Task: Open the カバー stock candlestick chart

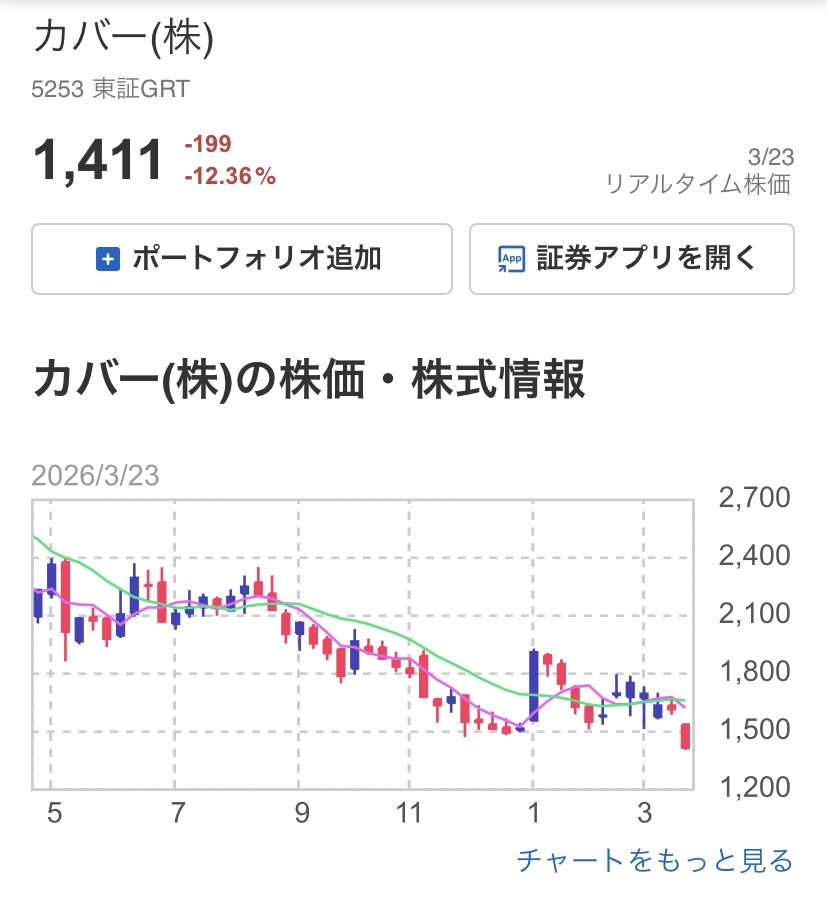Action: click(362, 645)
